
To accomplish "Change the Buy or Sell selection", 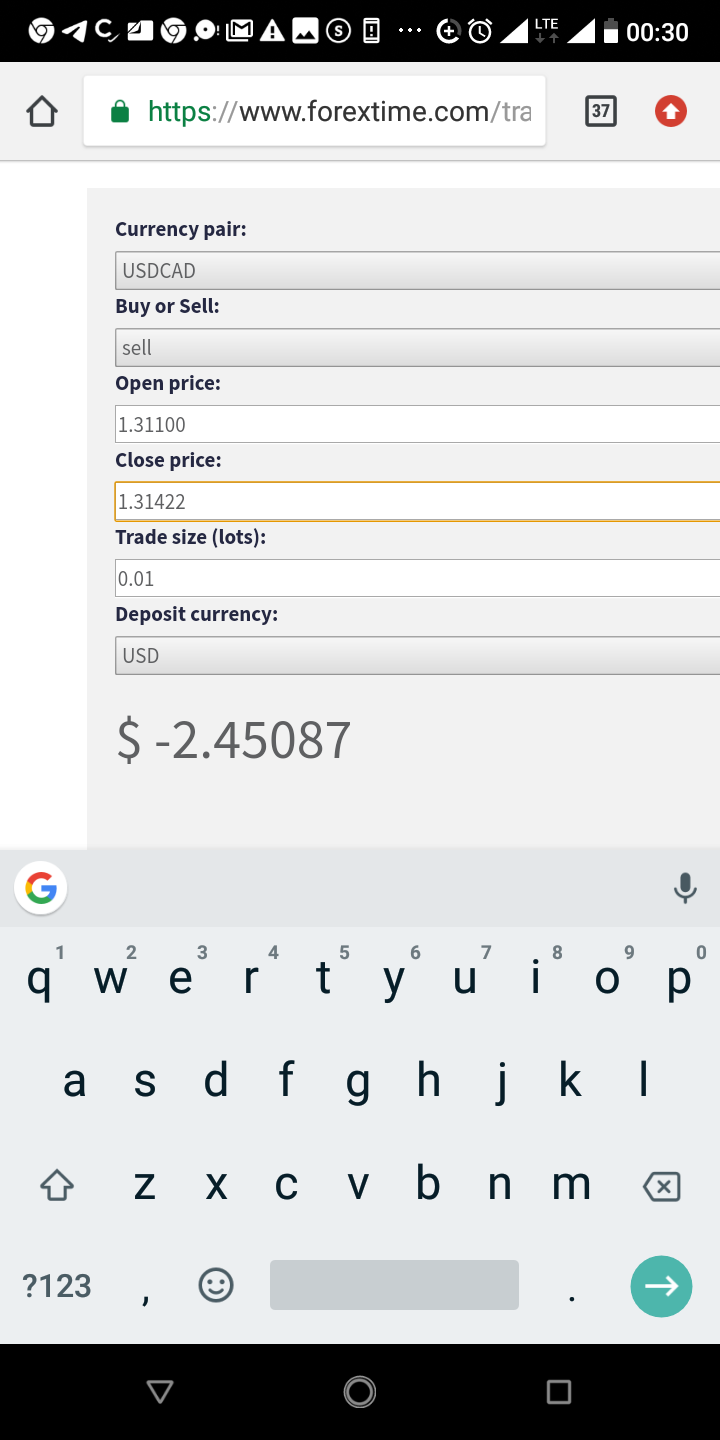I will pyautogui.click(x=418, y=347).
